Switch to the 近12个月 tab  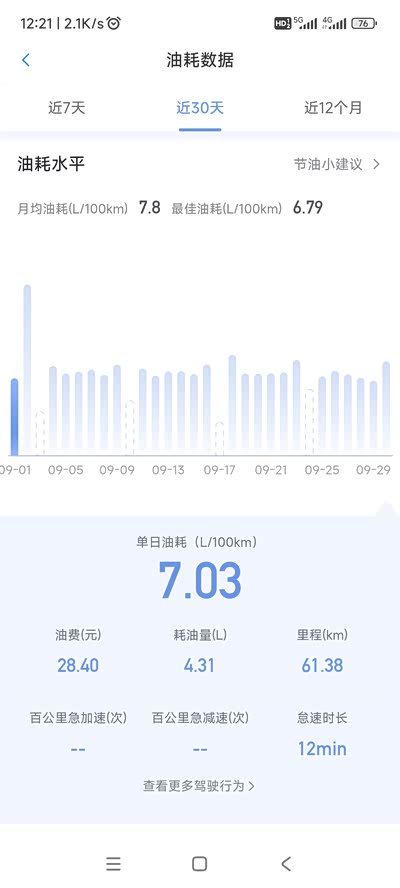click(x=333, y=108)
